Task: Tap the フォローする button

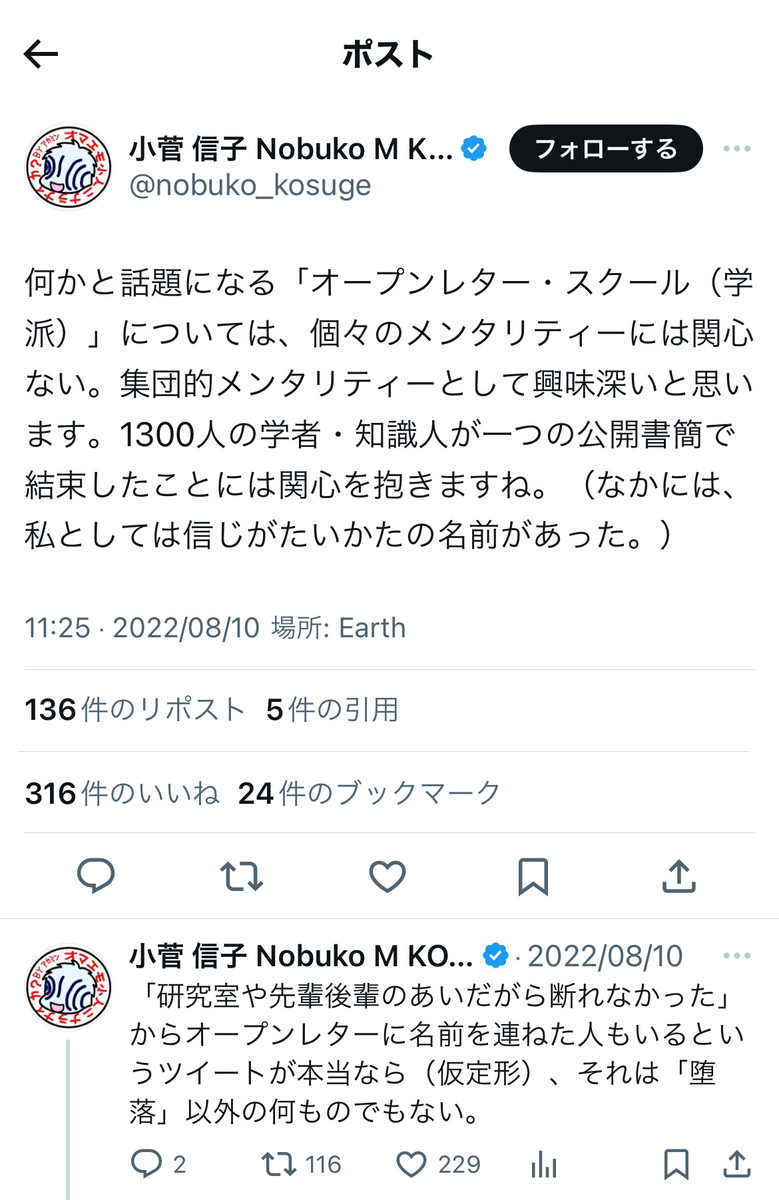Action: pyautogui.click(x=605, y=150)
